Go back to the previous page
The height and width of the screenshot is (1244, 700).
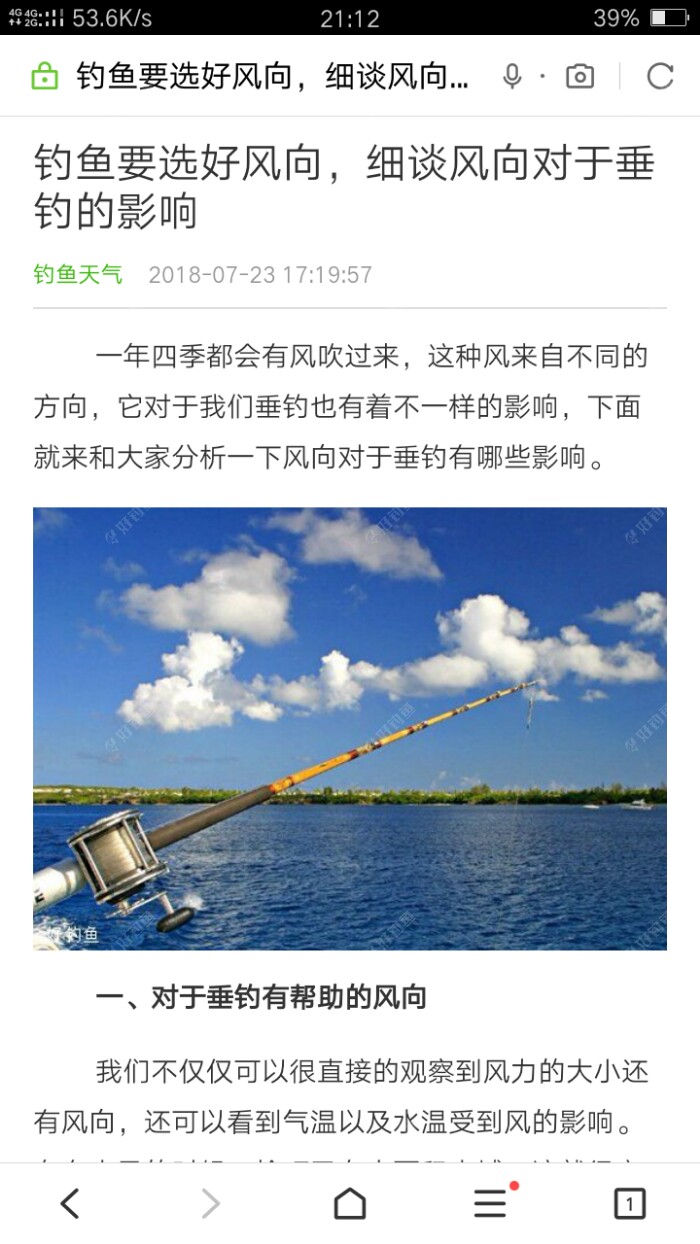click(x=70, y=1204)
